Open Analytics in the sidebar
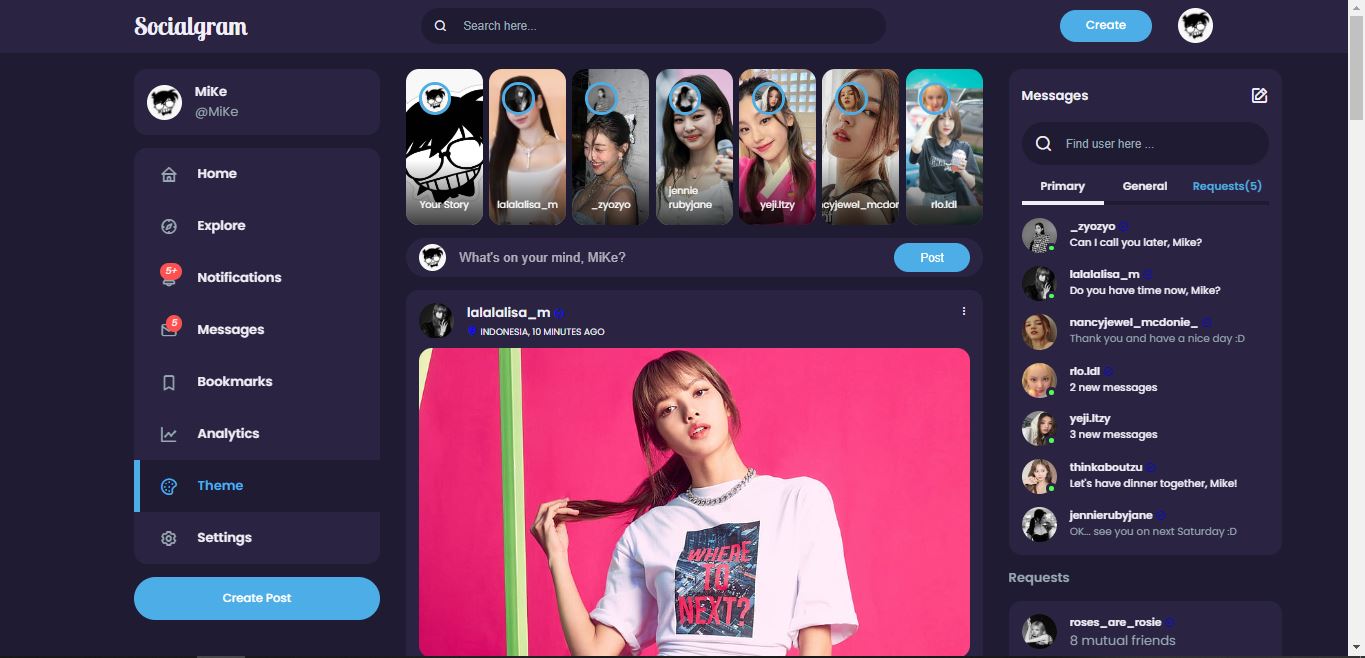 [x=228, y=434]
